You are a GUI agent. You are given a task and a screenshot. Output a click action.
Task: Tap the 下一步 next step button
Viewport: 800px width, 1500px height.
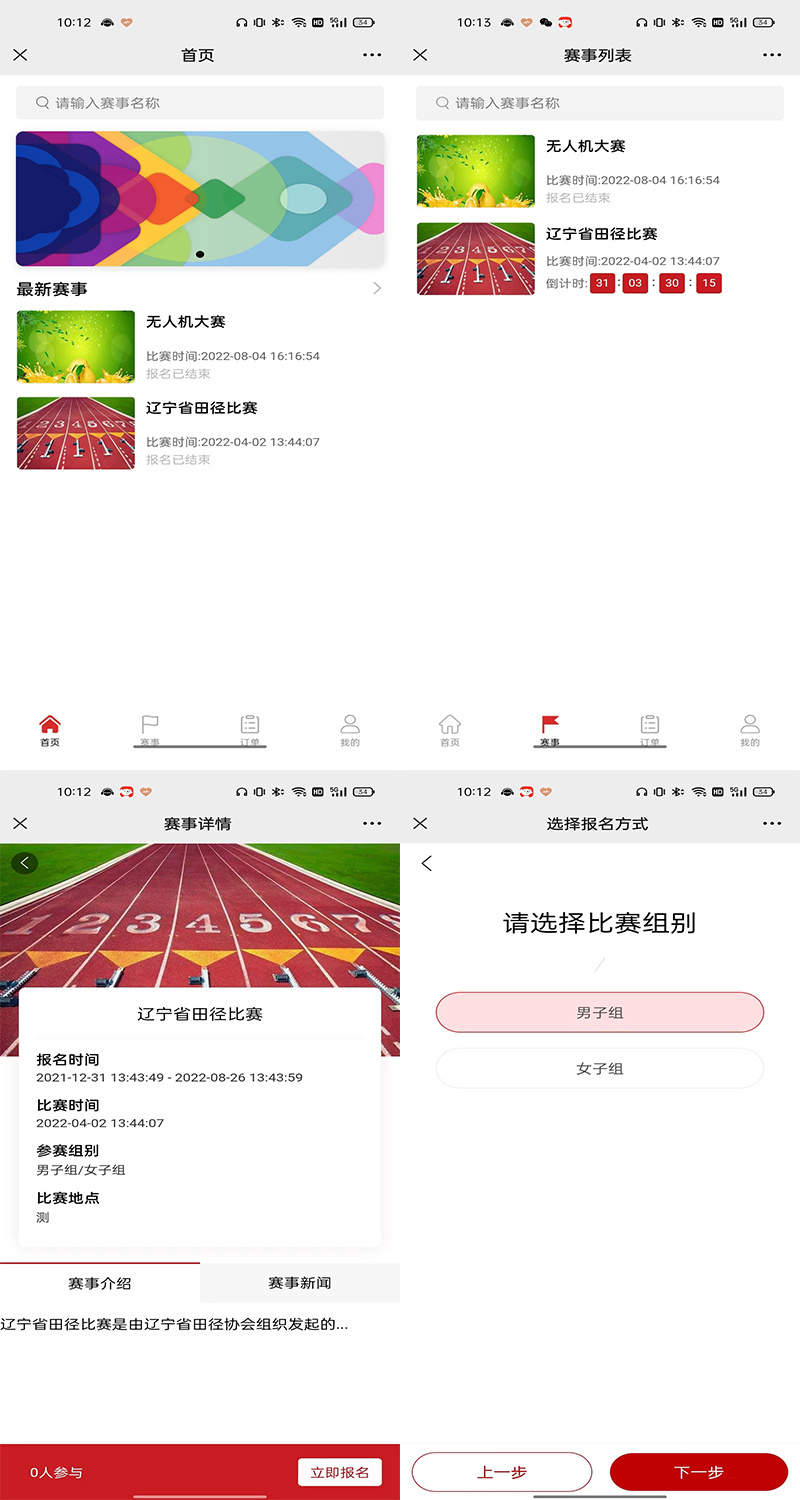pyautogui.click(x=698, y=1471)
